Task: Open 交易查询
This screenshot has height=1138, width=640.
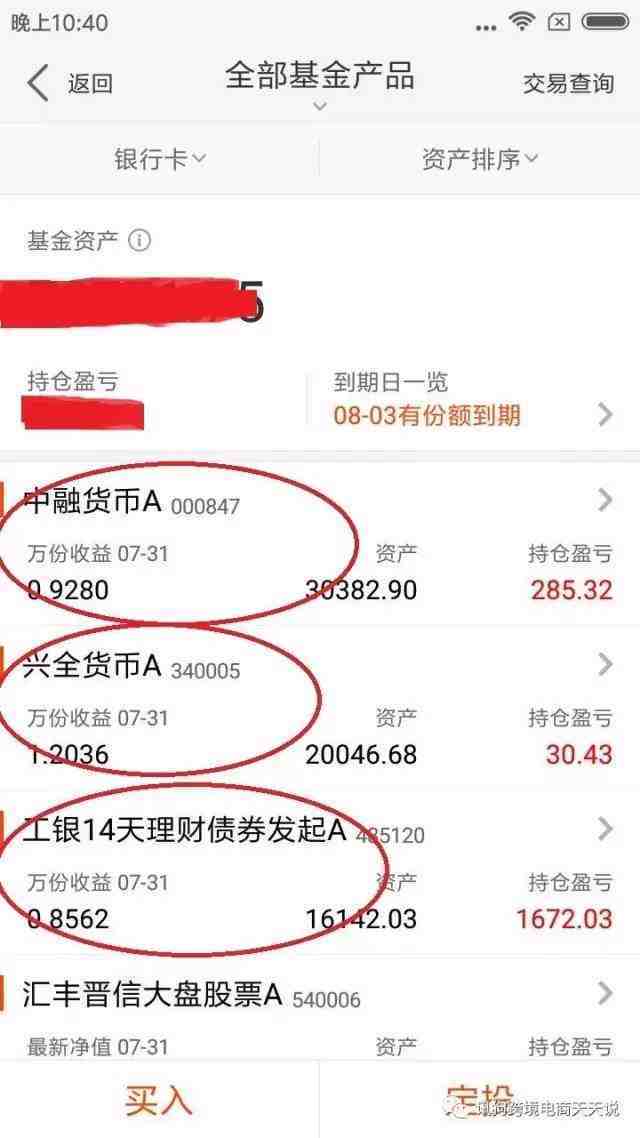Action: (568, 84)
